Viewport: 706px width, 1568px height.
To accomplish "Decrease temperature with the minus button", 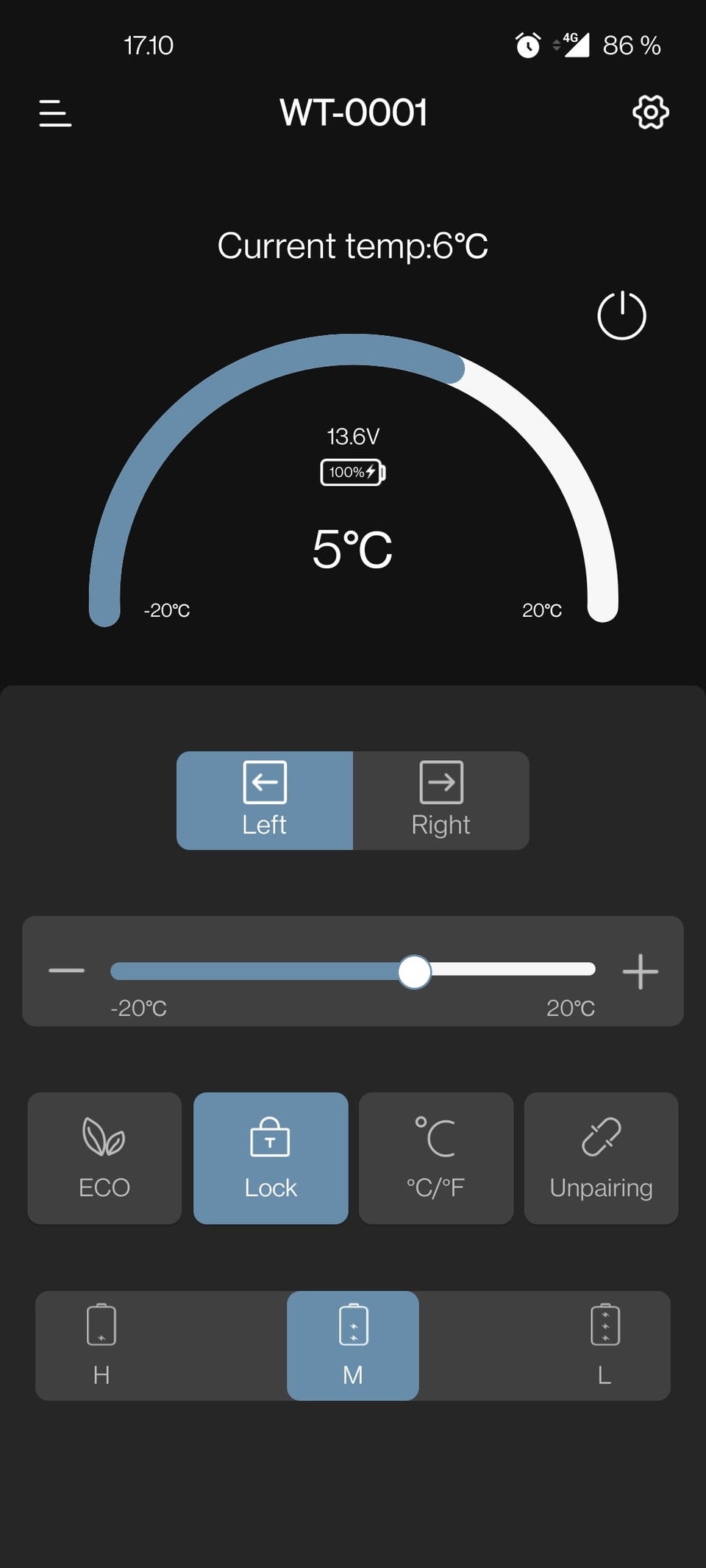I will click(x=67, y=971).
